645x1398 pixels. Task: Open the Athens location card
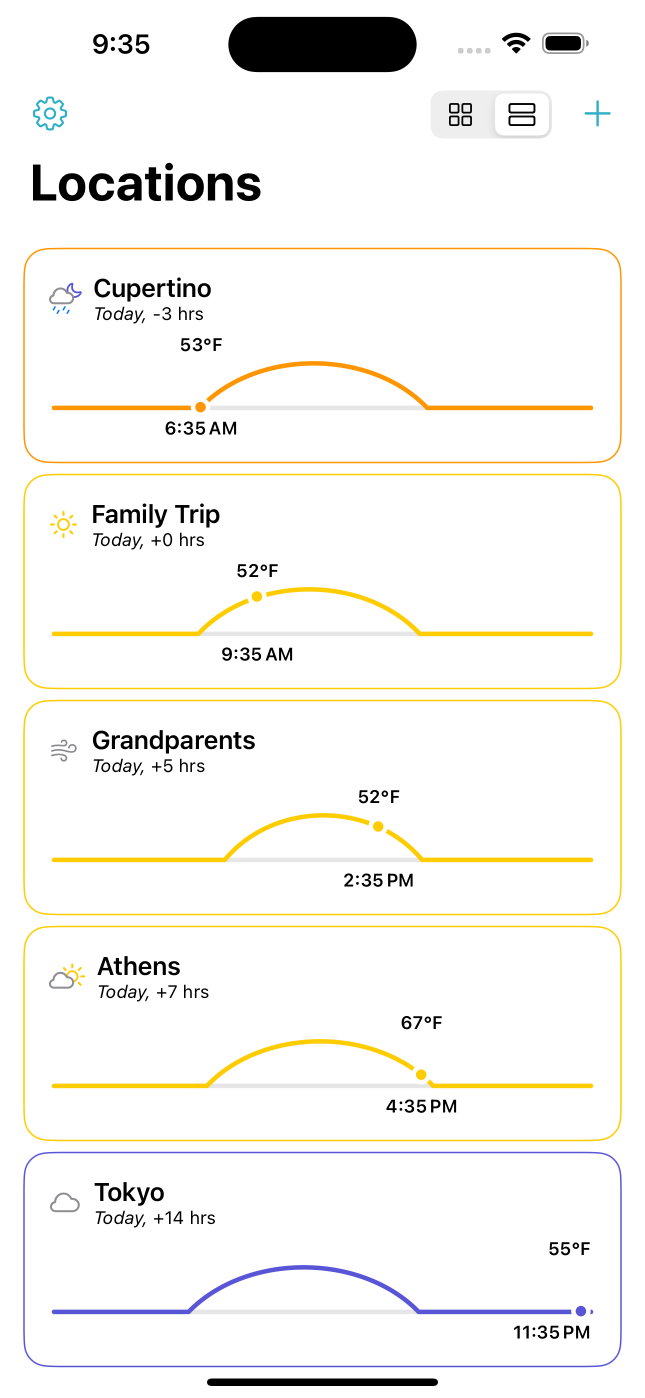point(322,1033)
